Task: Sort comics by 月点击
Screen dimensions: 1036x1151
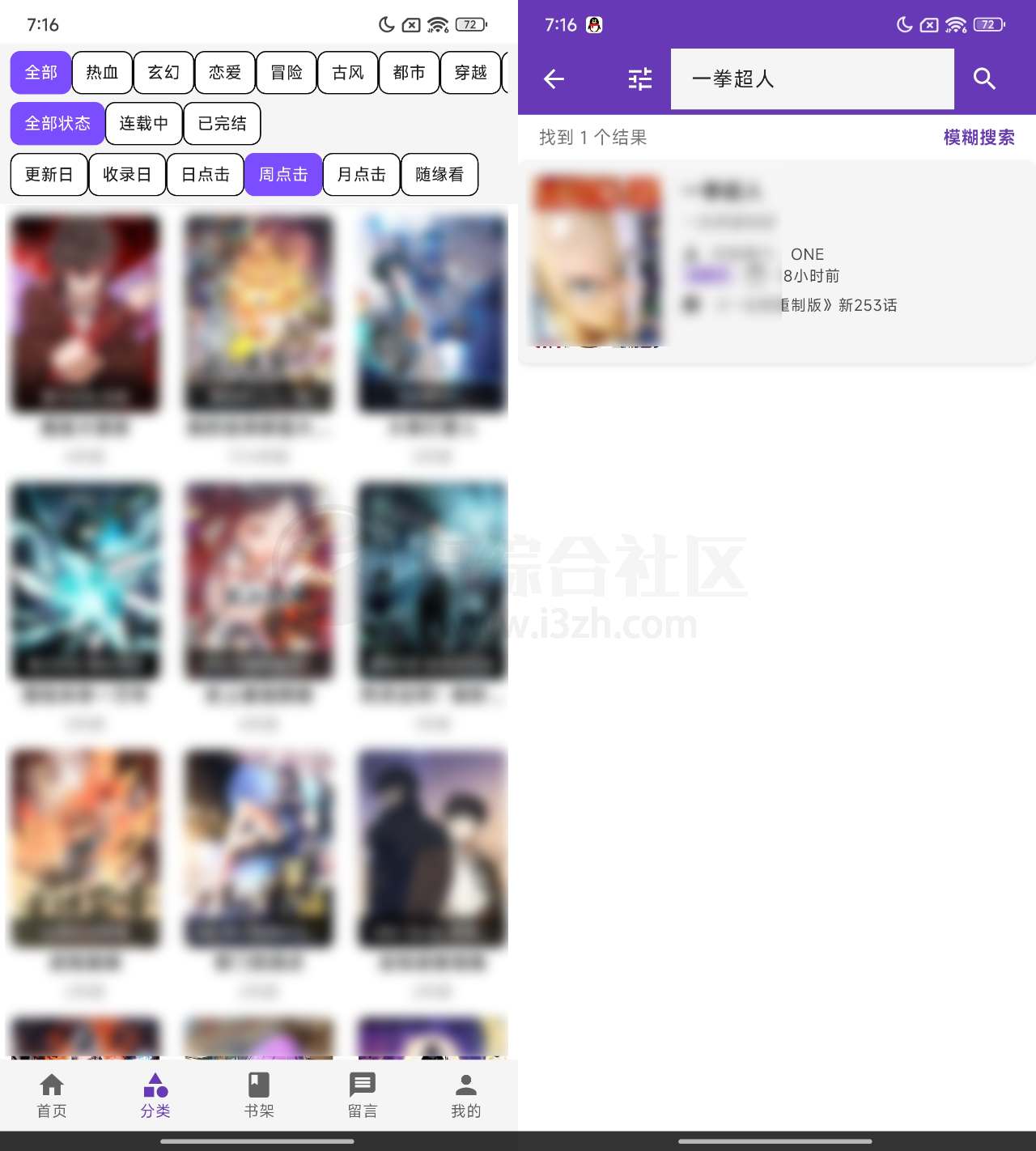Action: [x=361, y=175]
